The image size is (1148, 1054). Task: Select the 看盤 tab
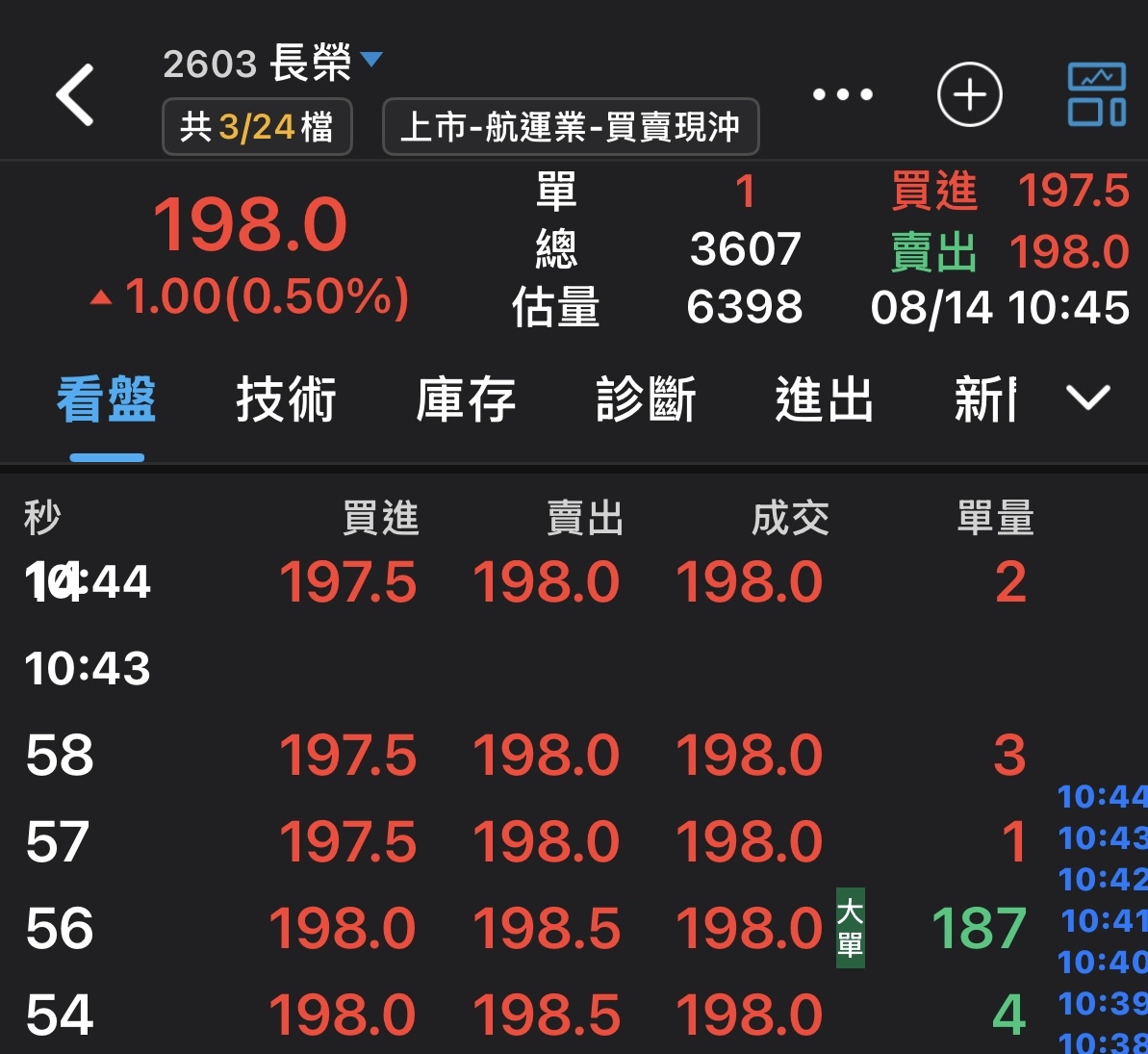[106, 399]
